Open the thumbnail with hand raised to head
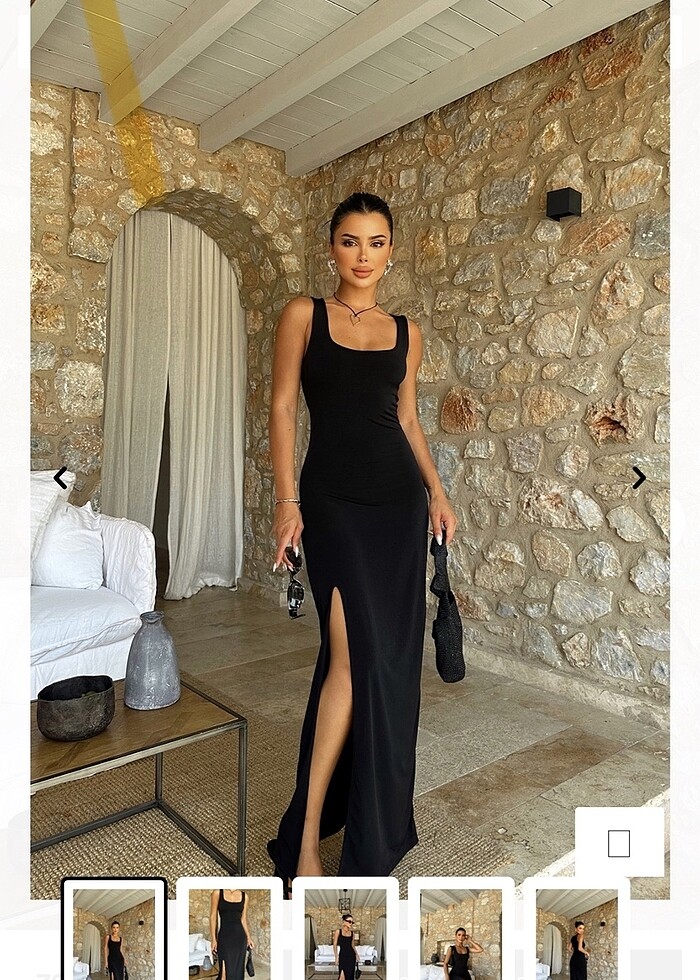The image size is (700, 980). [461, 932]
